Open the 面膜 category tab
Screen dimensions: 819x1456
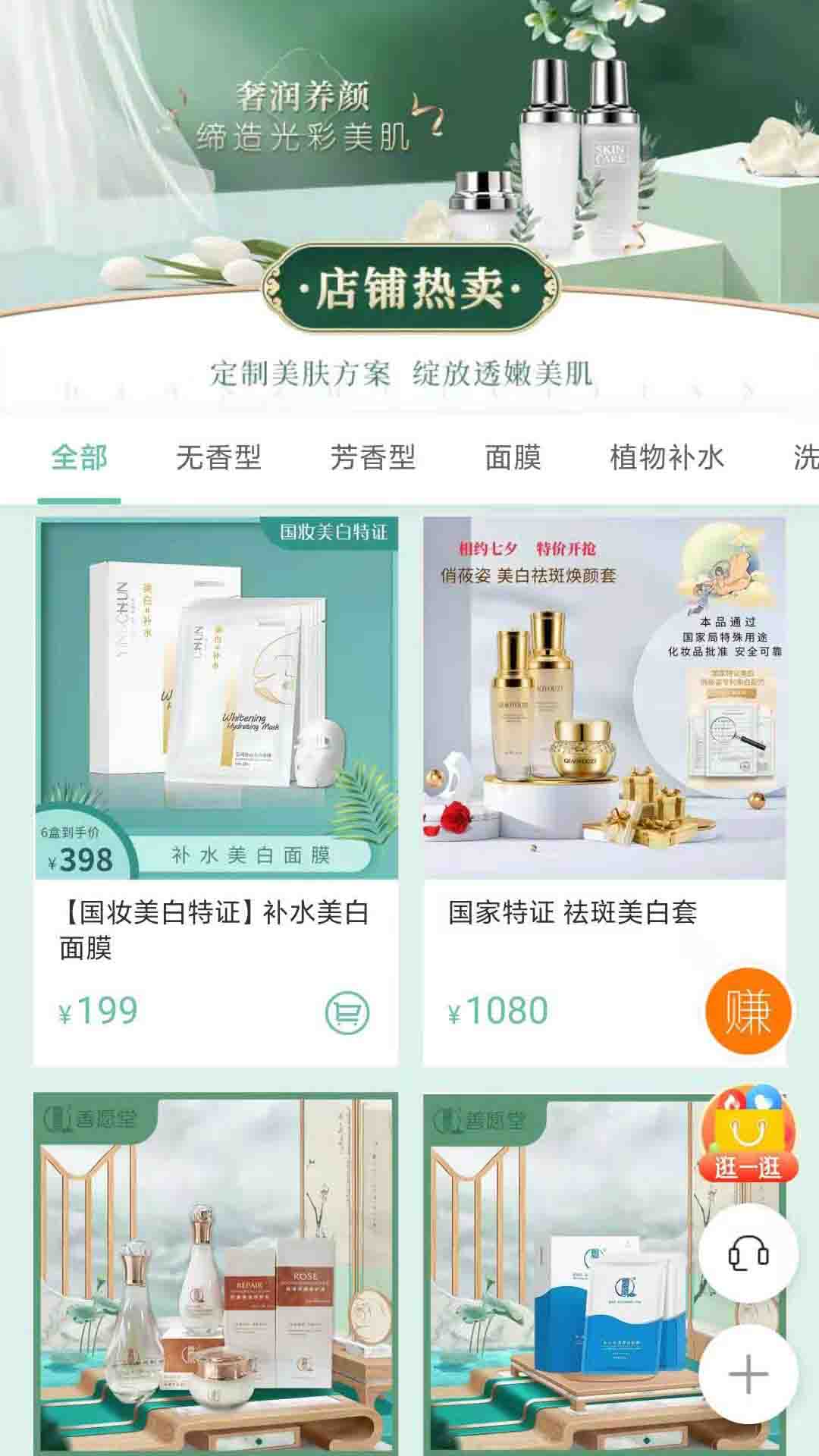coord(513,458)
